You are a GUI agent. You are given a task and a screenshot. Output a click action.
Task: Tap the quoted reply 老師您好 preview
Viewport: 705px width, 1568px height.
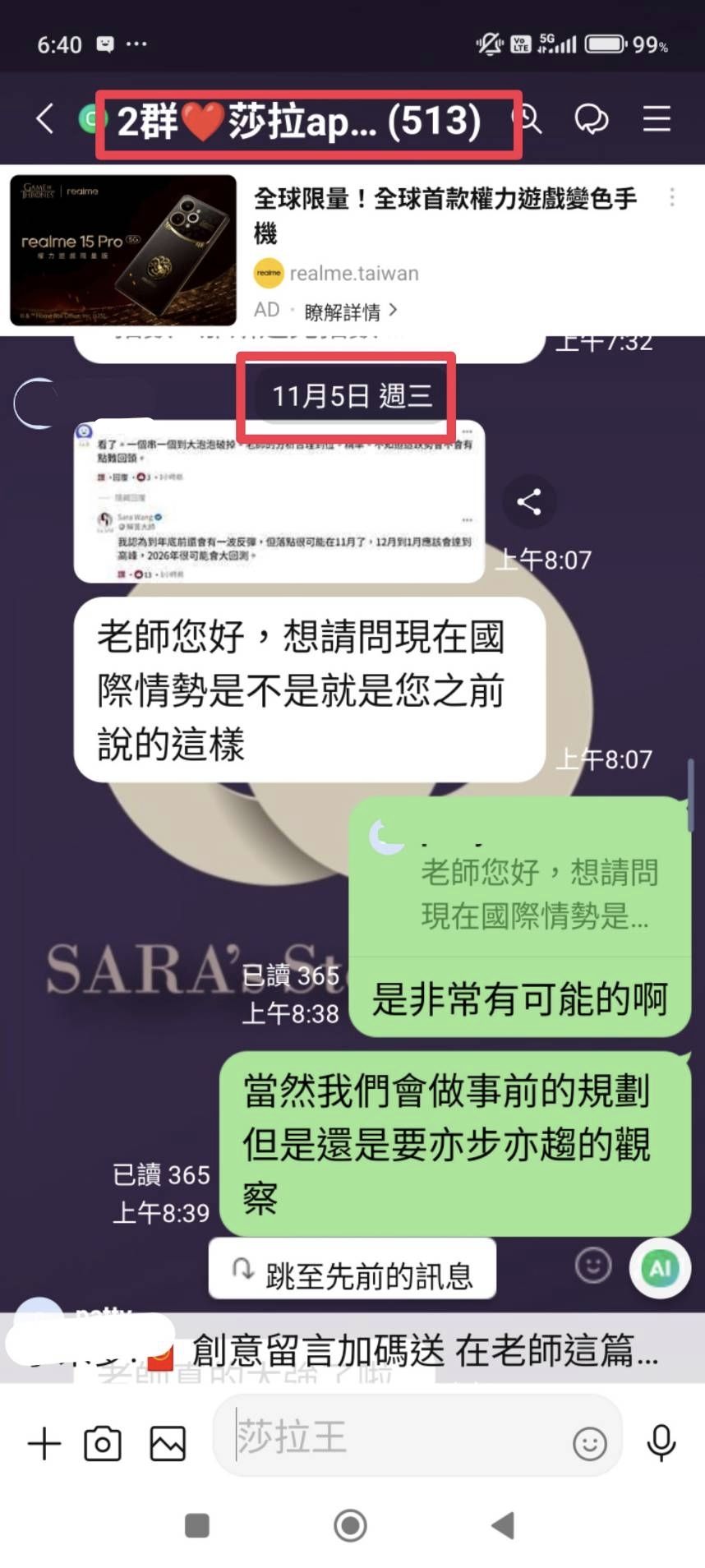pyautogui.click(x=520, y=883)
